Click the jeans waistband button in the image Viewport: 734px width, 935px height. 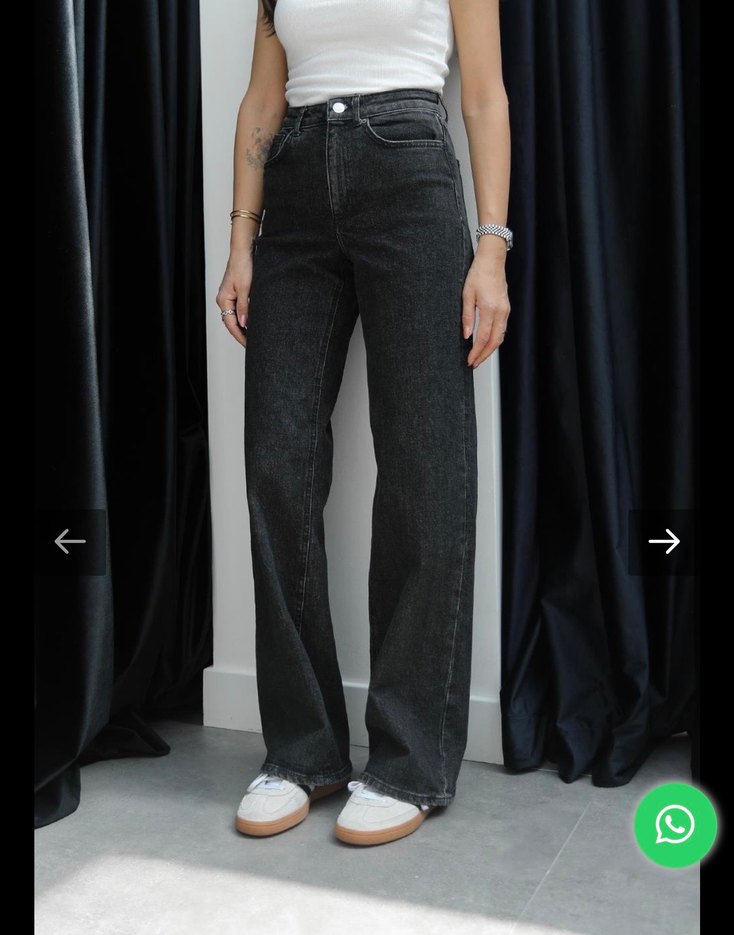point(337,106)
